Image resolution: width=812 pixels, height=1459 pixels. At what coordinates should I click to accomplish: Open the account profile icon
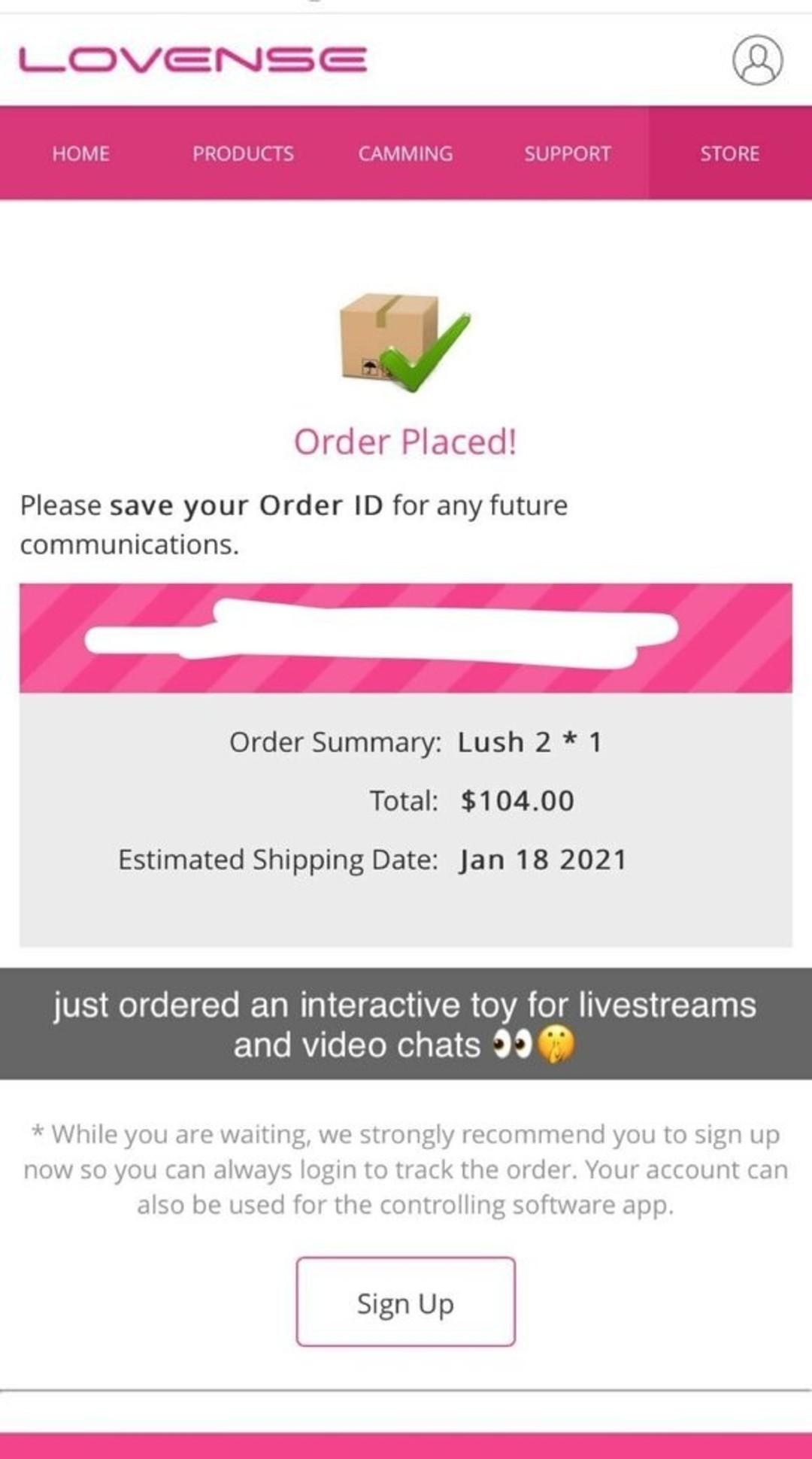pyautogui.click(x=757, y=60)
